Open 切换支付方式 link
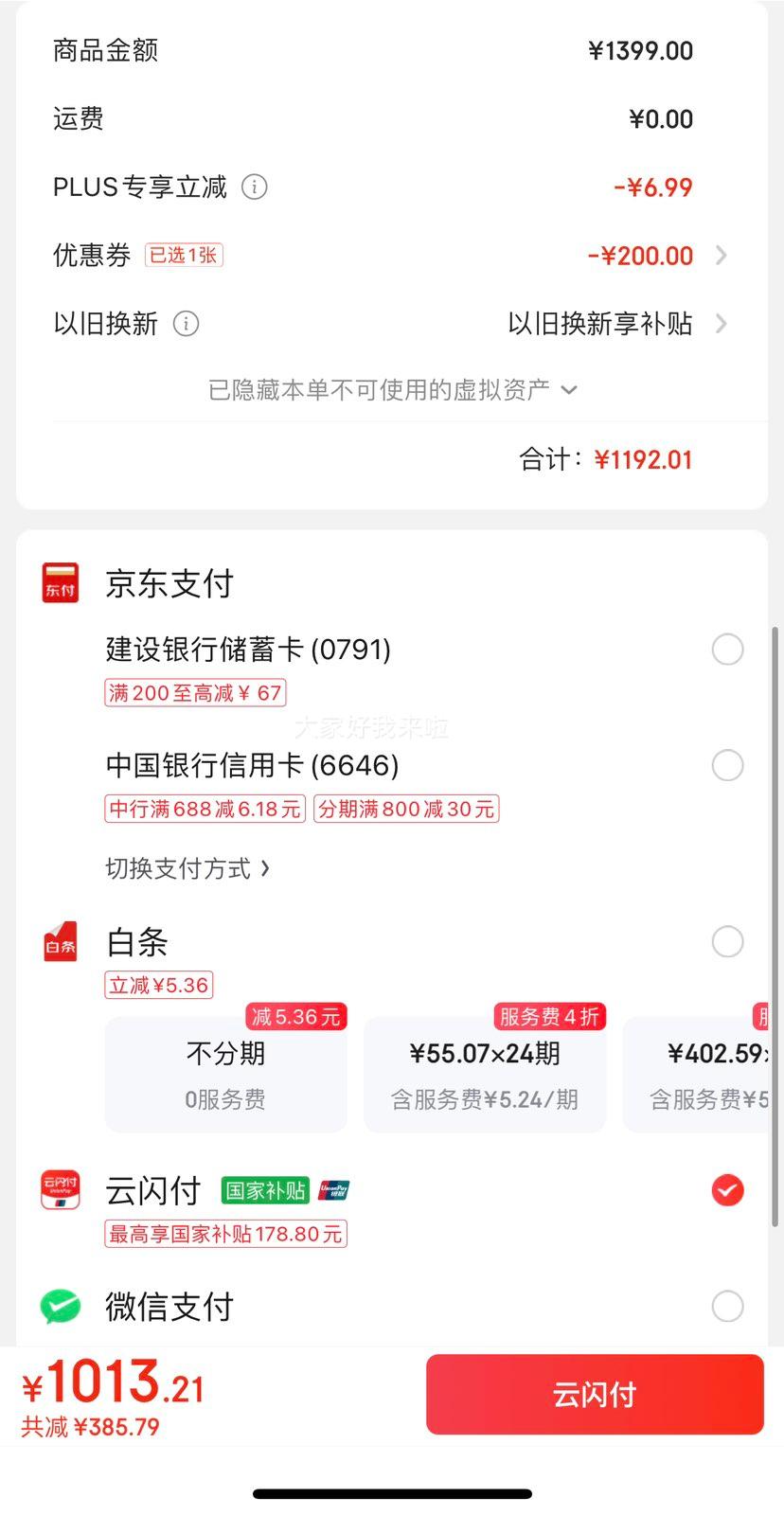The image size is (784, 1515). click(187, 868)
